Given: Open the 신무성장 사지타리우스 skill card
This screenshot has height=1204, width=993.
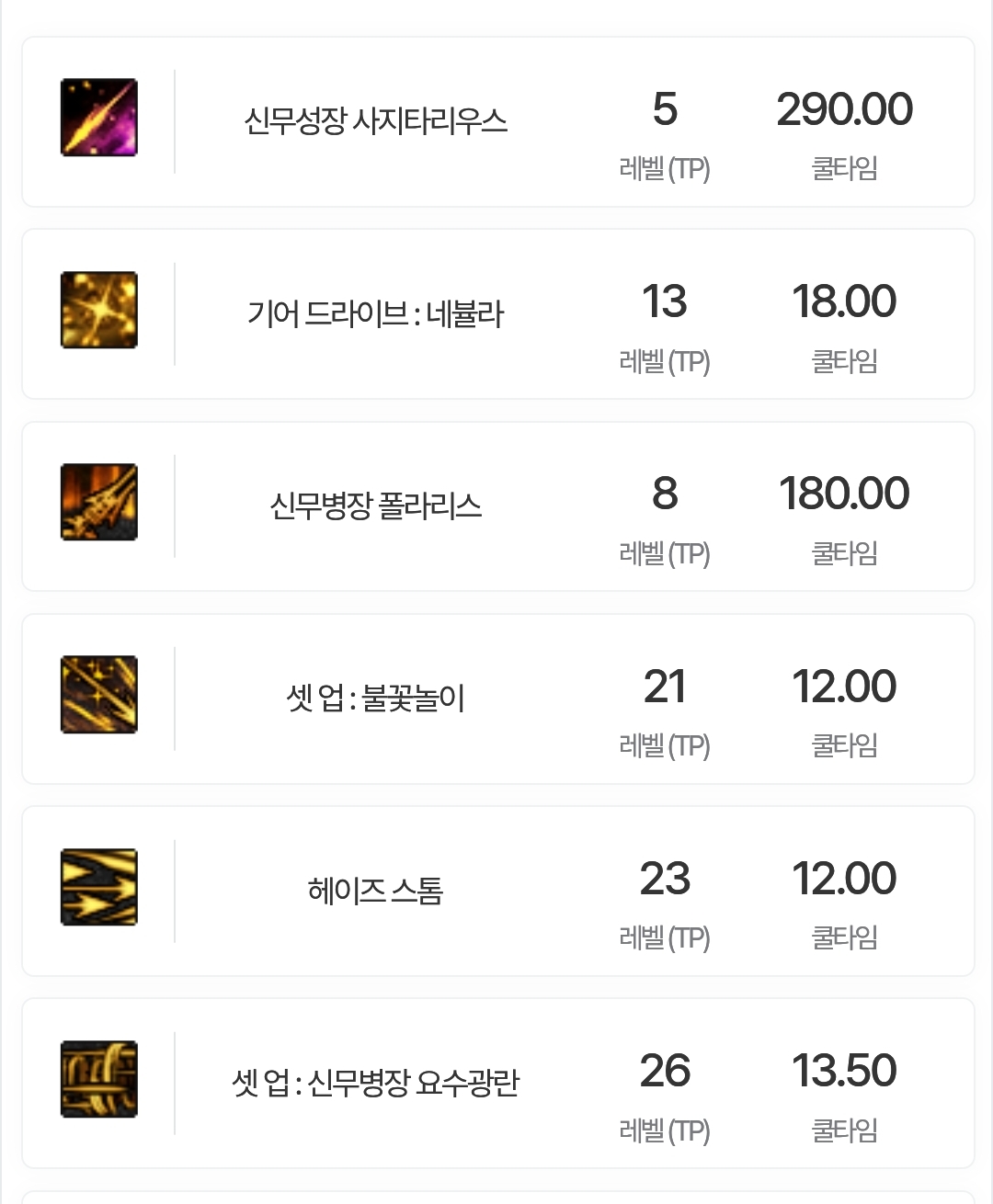Looking at the screenshot, I should [375, 121].
